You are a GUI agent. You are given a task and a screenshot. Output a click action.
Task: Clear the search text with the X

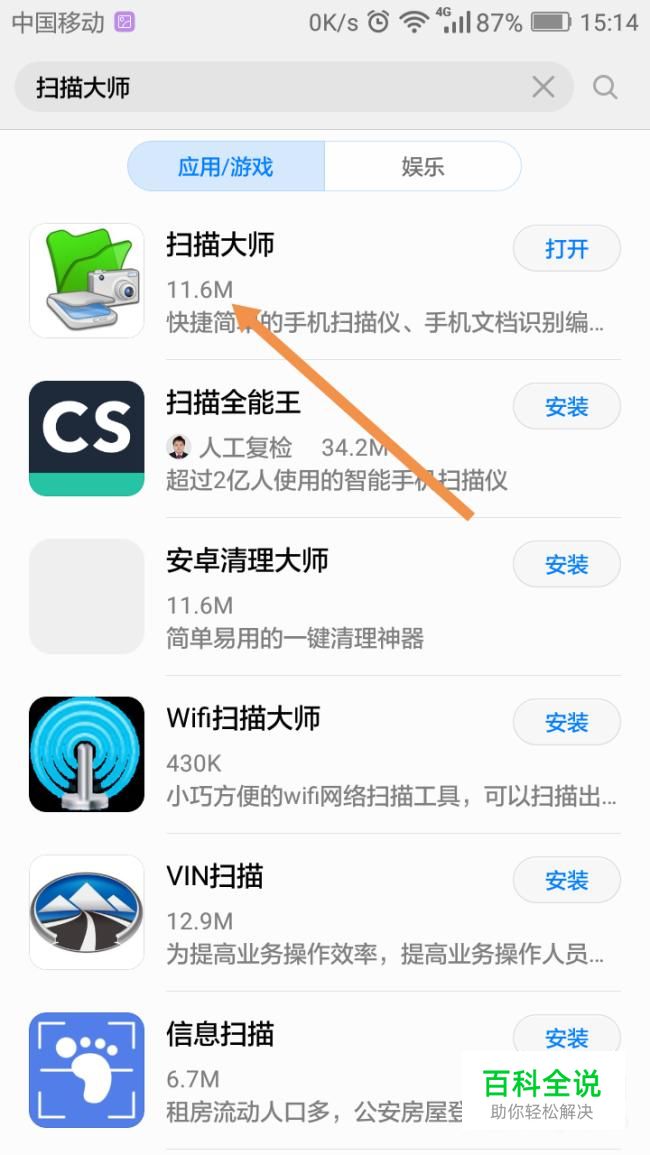point(543,88)
